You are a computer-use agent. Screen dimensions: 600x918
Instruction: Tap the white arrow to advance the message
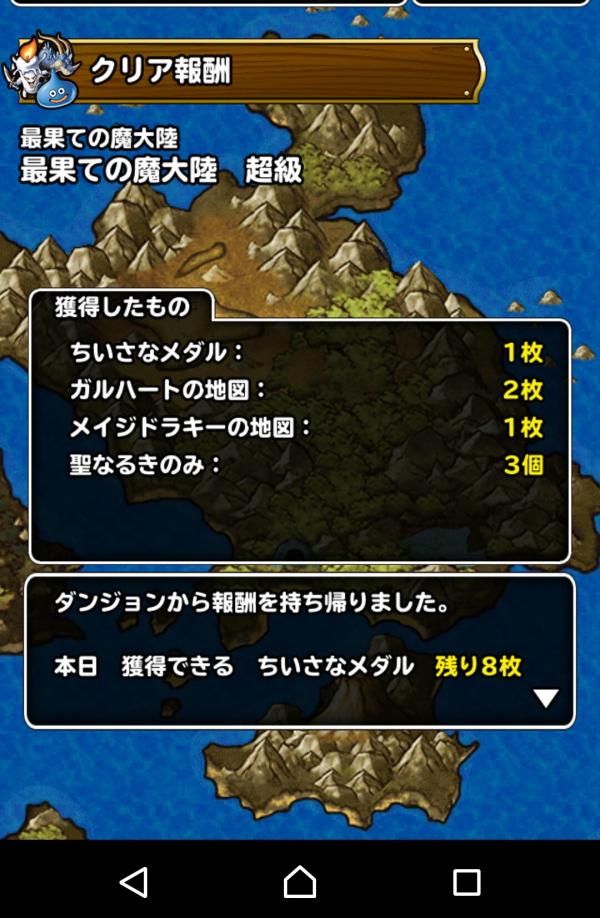point(545,698)
